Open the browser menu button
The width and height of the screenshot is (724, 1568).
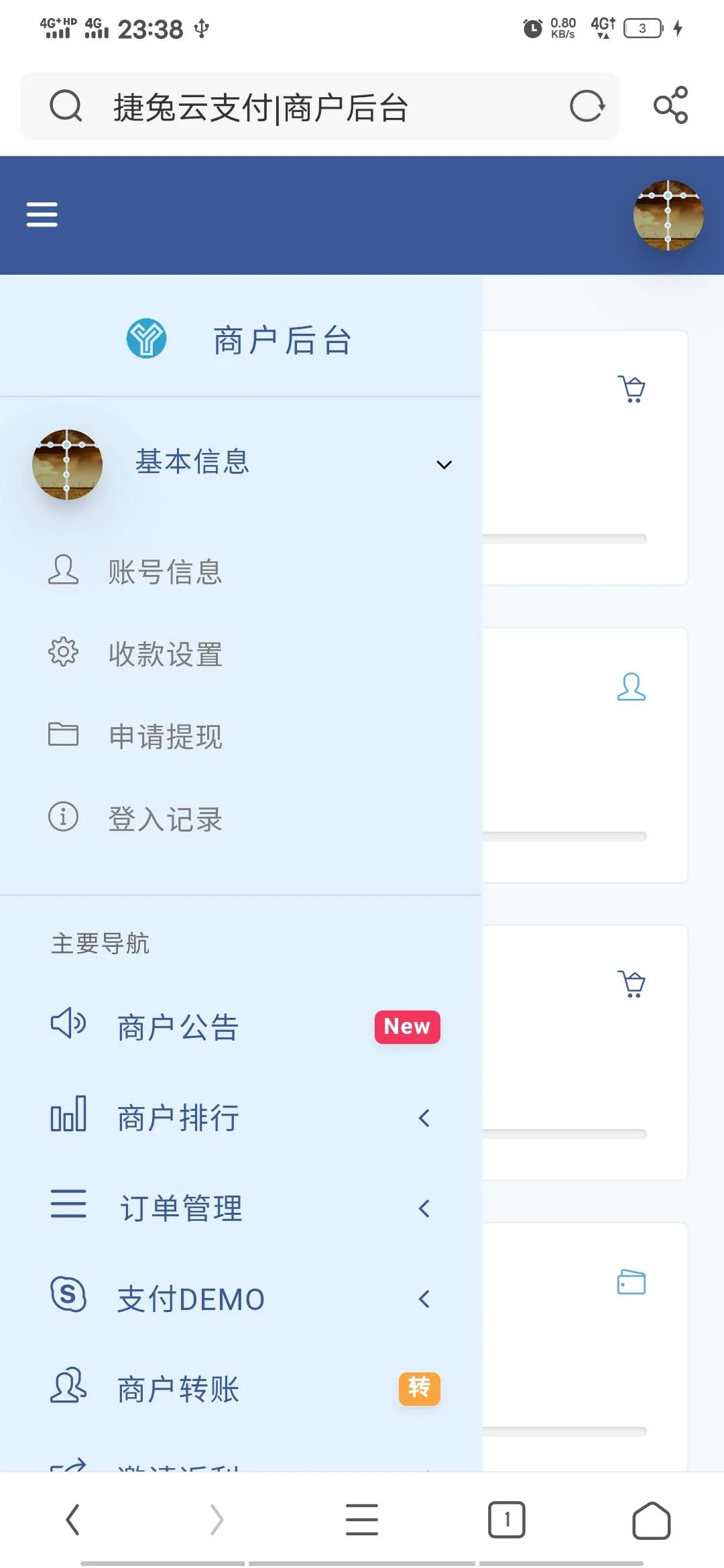(362, 1519)
